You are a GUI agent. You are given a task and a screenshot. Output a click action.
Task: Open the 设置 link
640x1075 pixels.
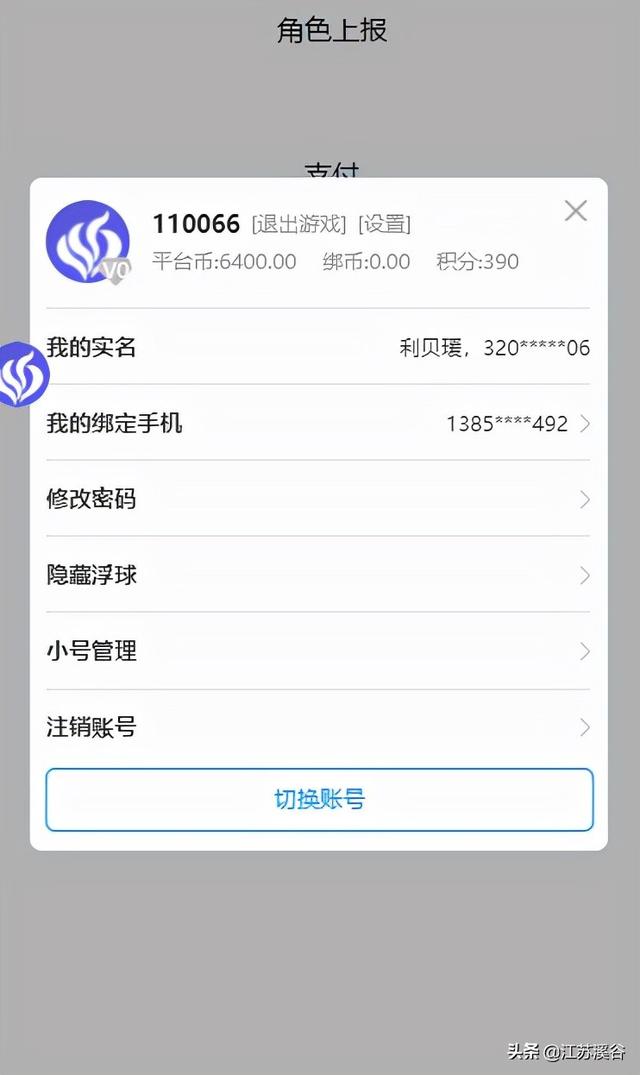(384, 224)
